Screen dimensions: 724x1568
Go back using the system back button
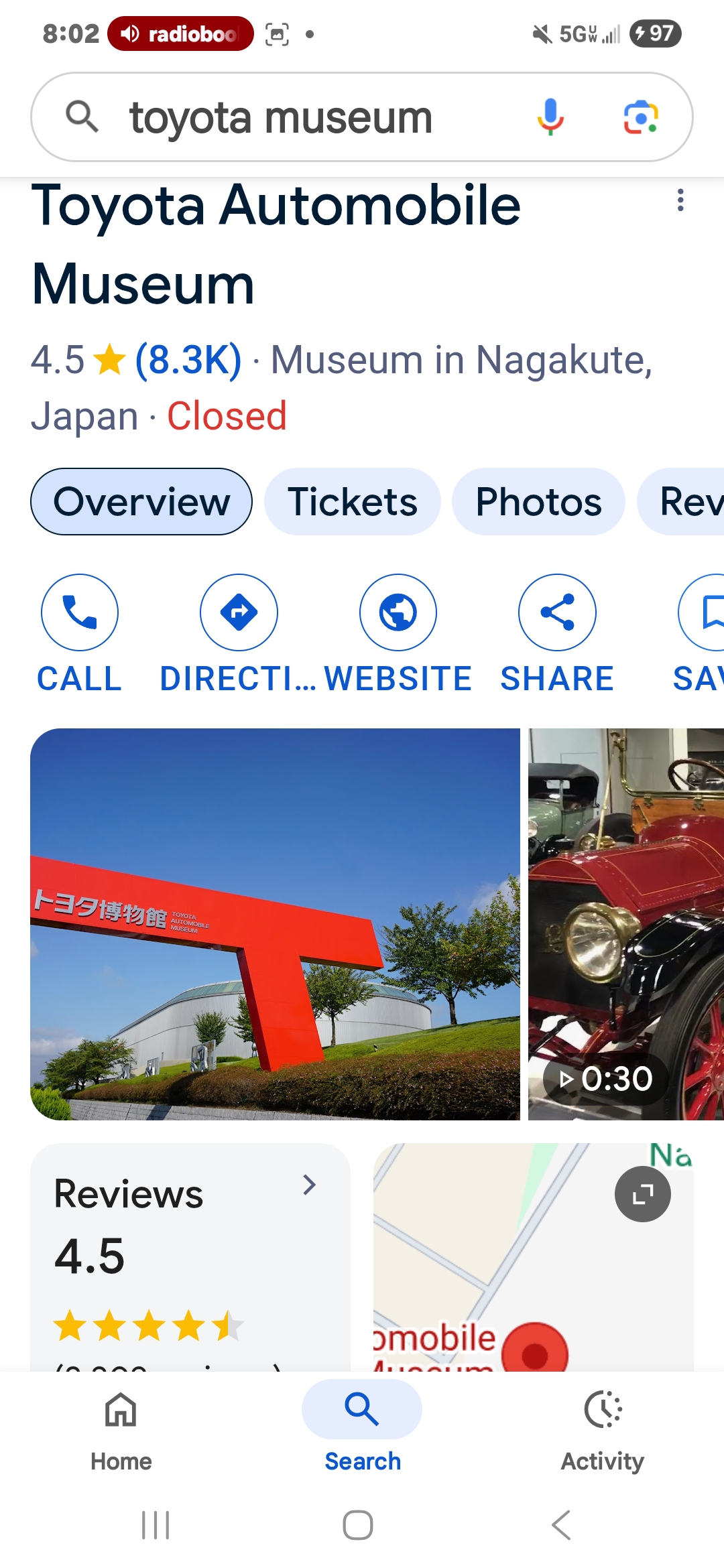click(561, 1525)
